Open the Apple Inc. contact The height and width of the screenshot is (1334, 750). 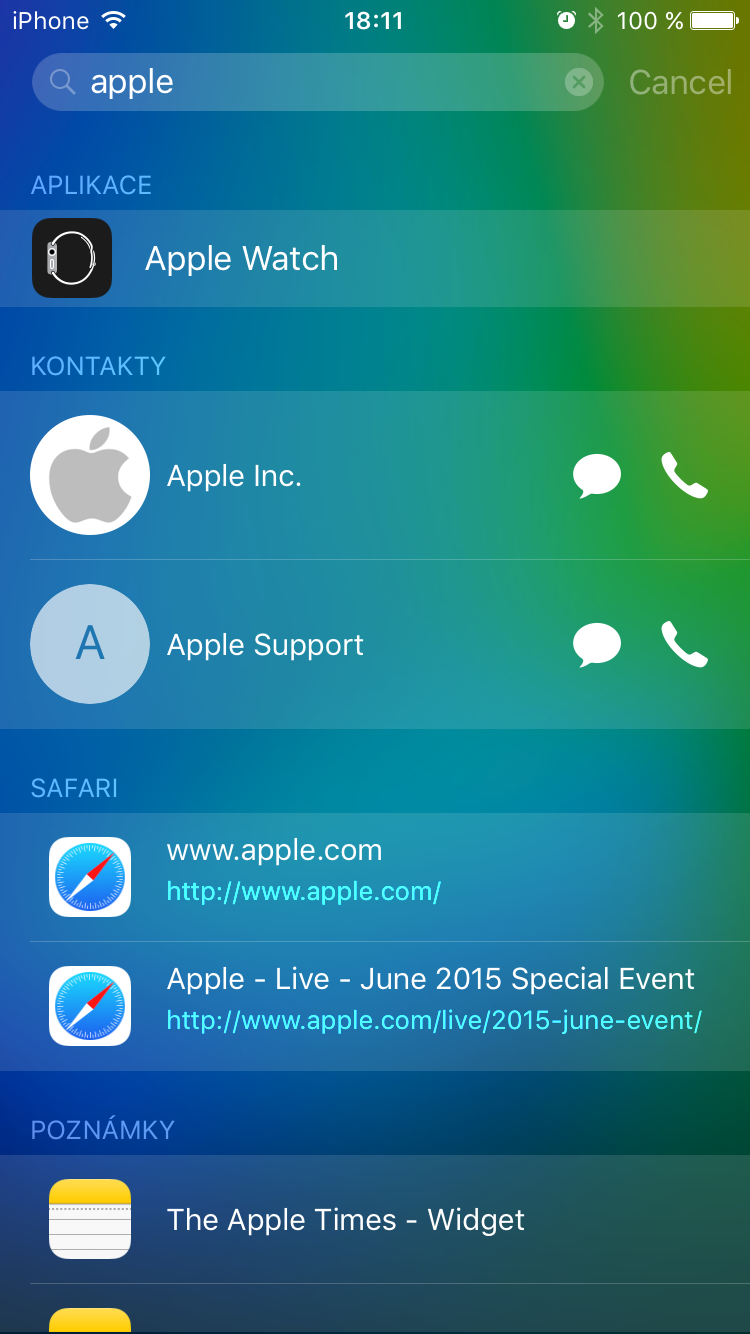pos(234,476)
